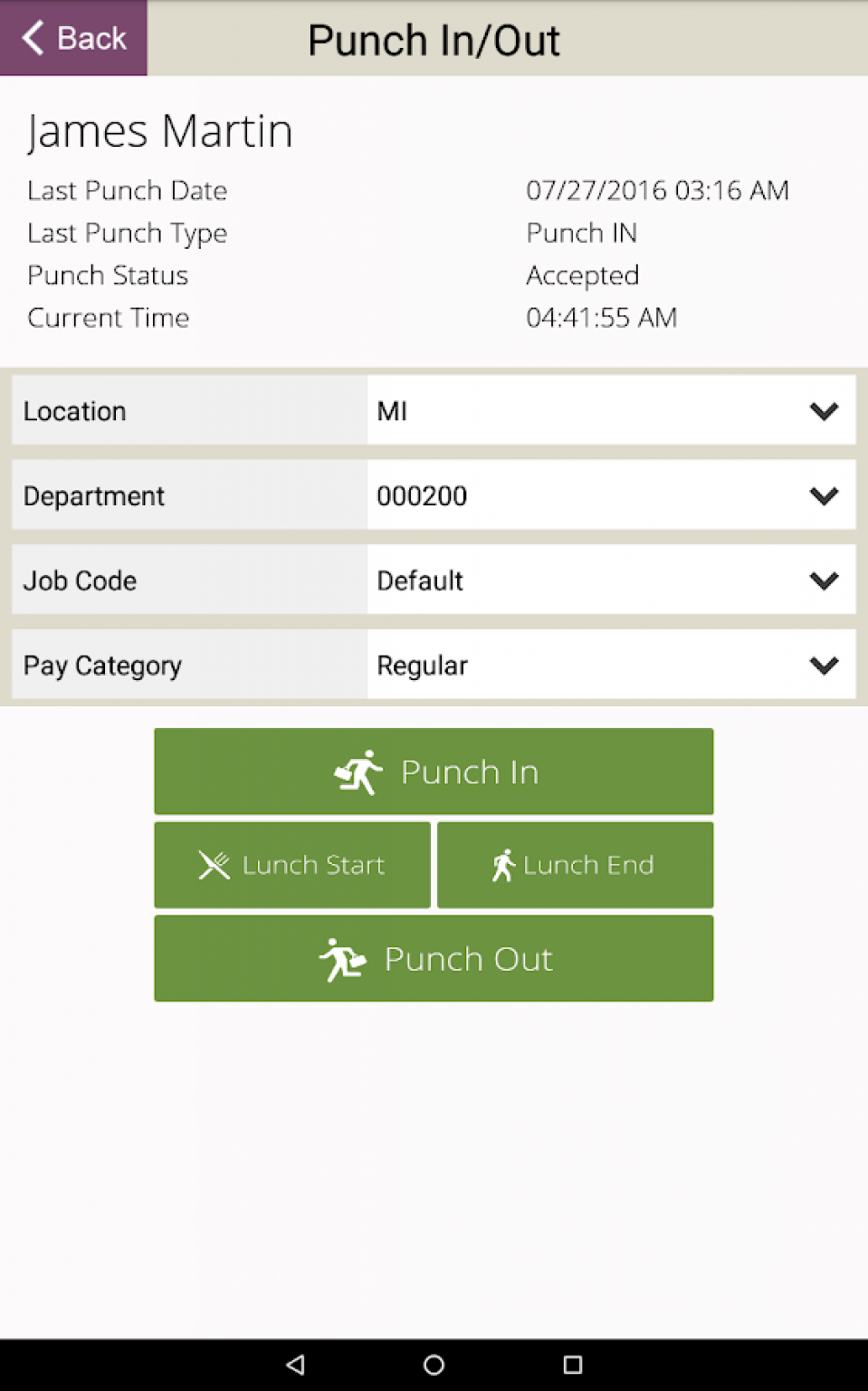Click the Punch In/Out title bar
Viewport: 868px width, 1391px height.
click(x=434, y=40)
